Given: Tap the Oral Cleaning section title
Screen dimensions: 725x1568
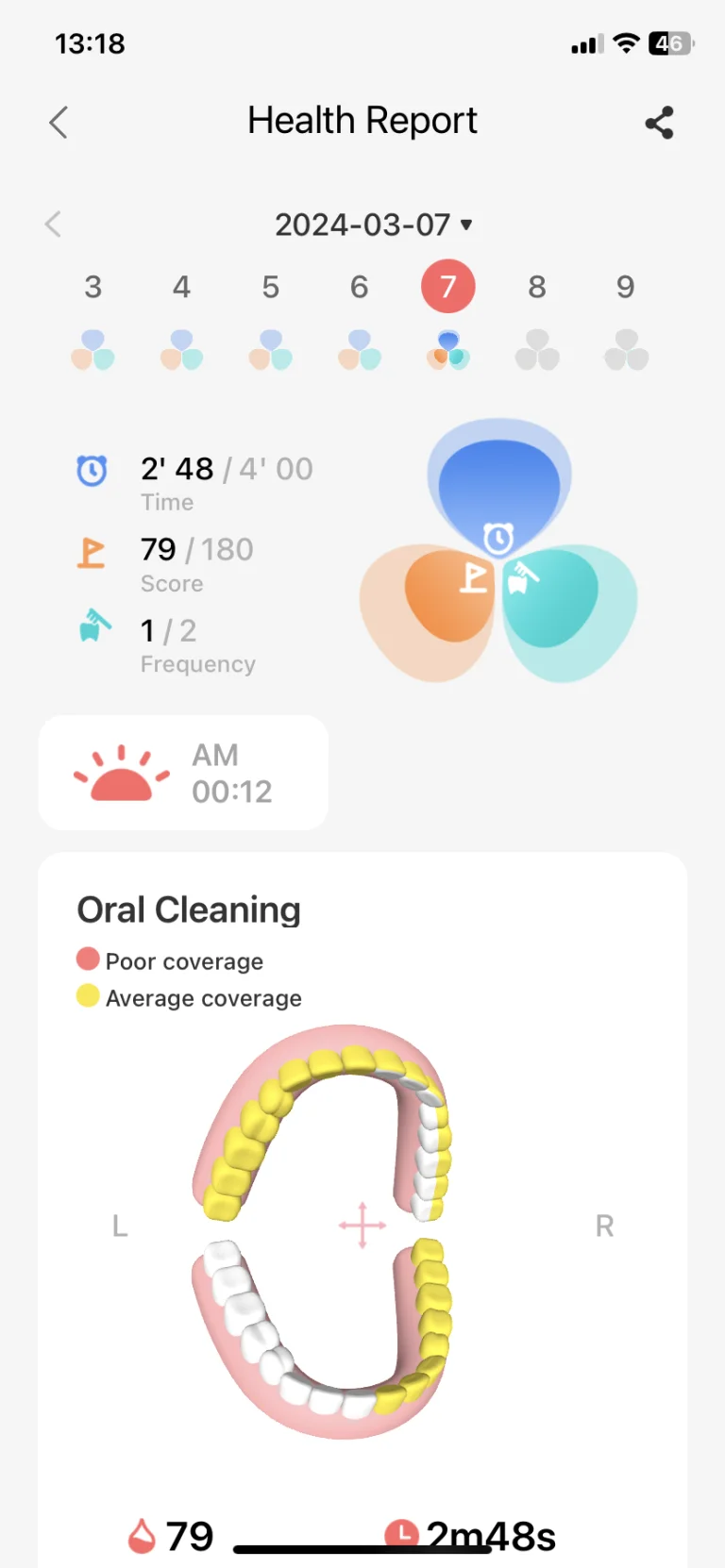Looking at the screenshot, I should tap(189, 909).
